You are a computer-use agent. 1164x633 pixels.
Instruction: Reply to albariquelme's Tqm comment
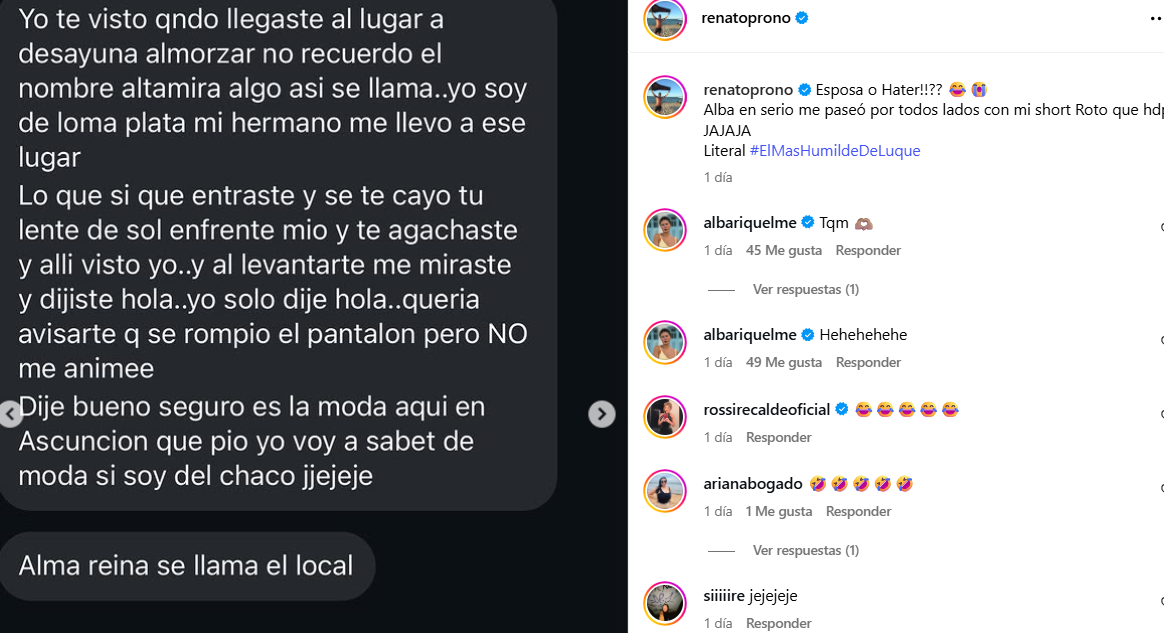tap(868, 250)
